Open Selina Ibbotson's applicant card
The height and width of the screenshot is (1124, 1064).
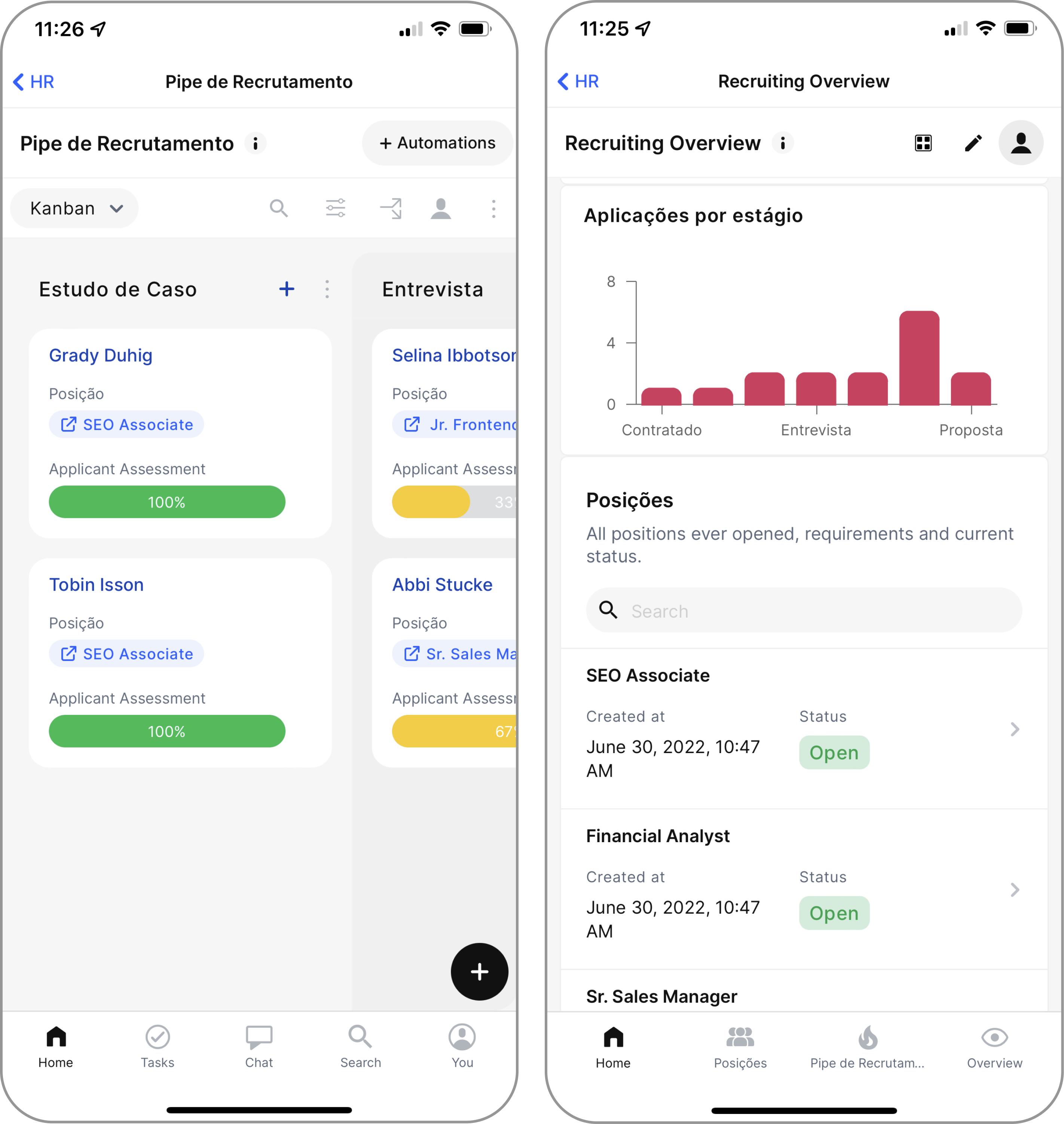click(x=453, y=355)
